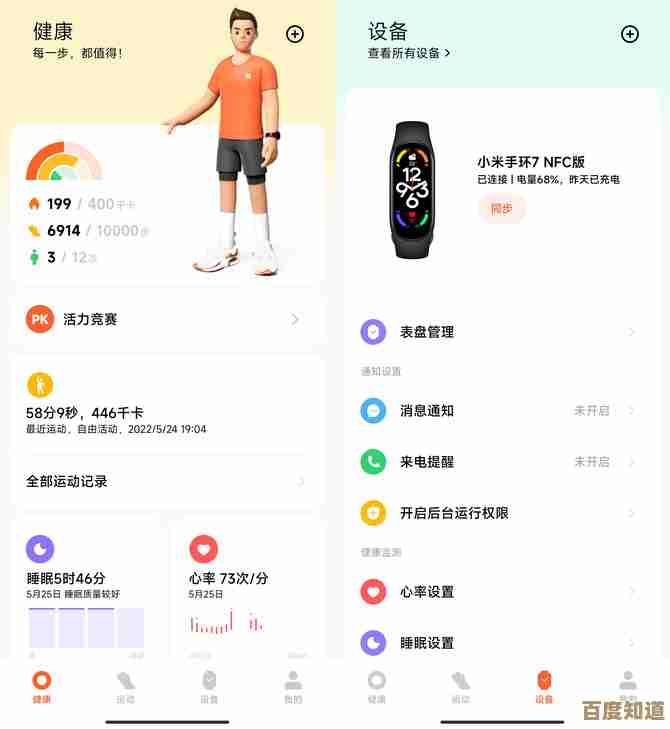Screen dimensions: 670x729
Task: Open the 心率 73次/分 card
Action: [x=246, y=590]
